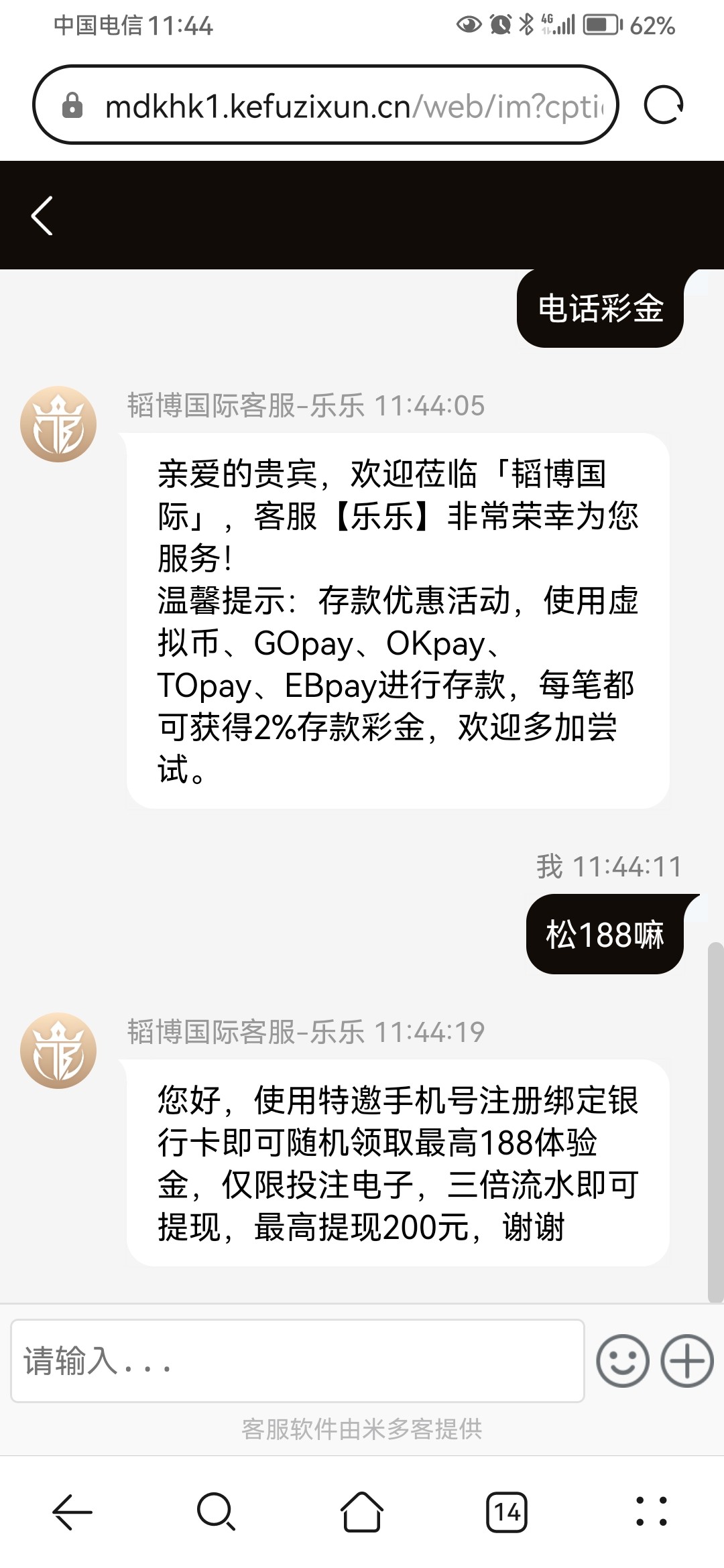This screenshot has width=724, height=1568.
Task: Focus the browser URL address bar
Action: [x=326, y=105]
